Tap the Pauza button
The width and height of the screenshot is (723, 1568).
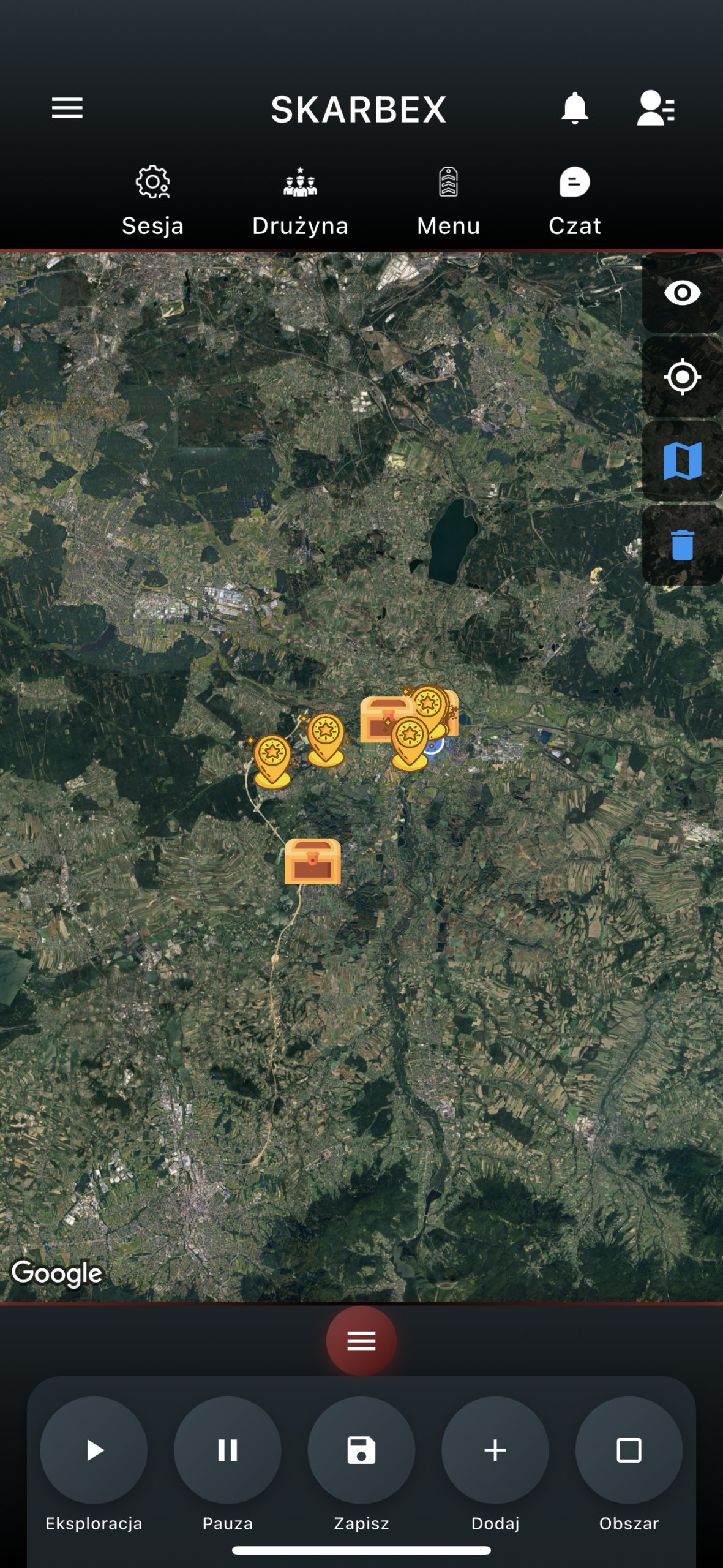227,1450
